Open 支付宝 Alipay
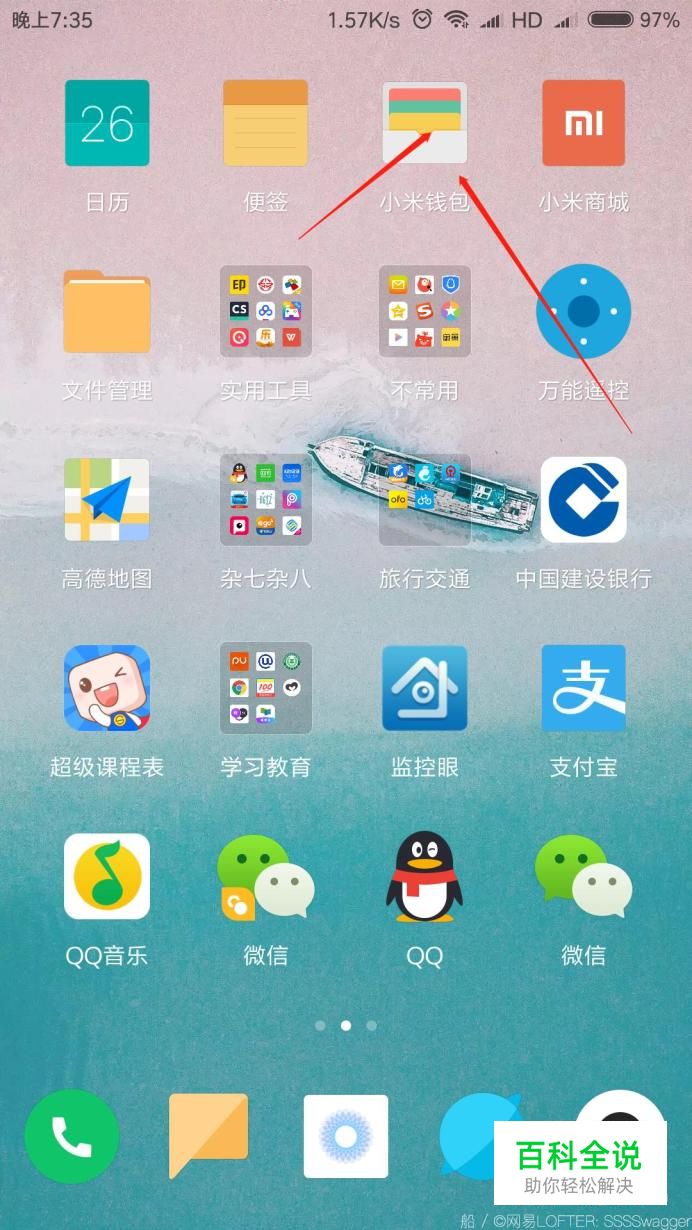The width and height of the screenshot is (692, 1230). 584,688
